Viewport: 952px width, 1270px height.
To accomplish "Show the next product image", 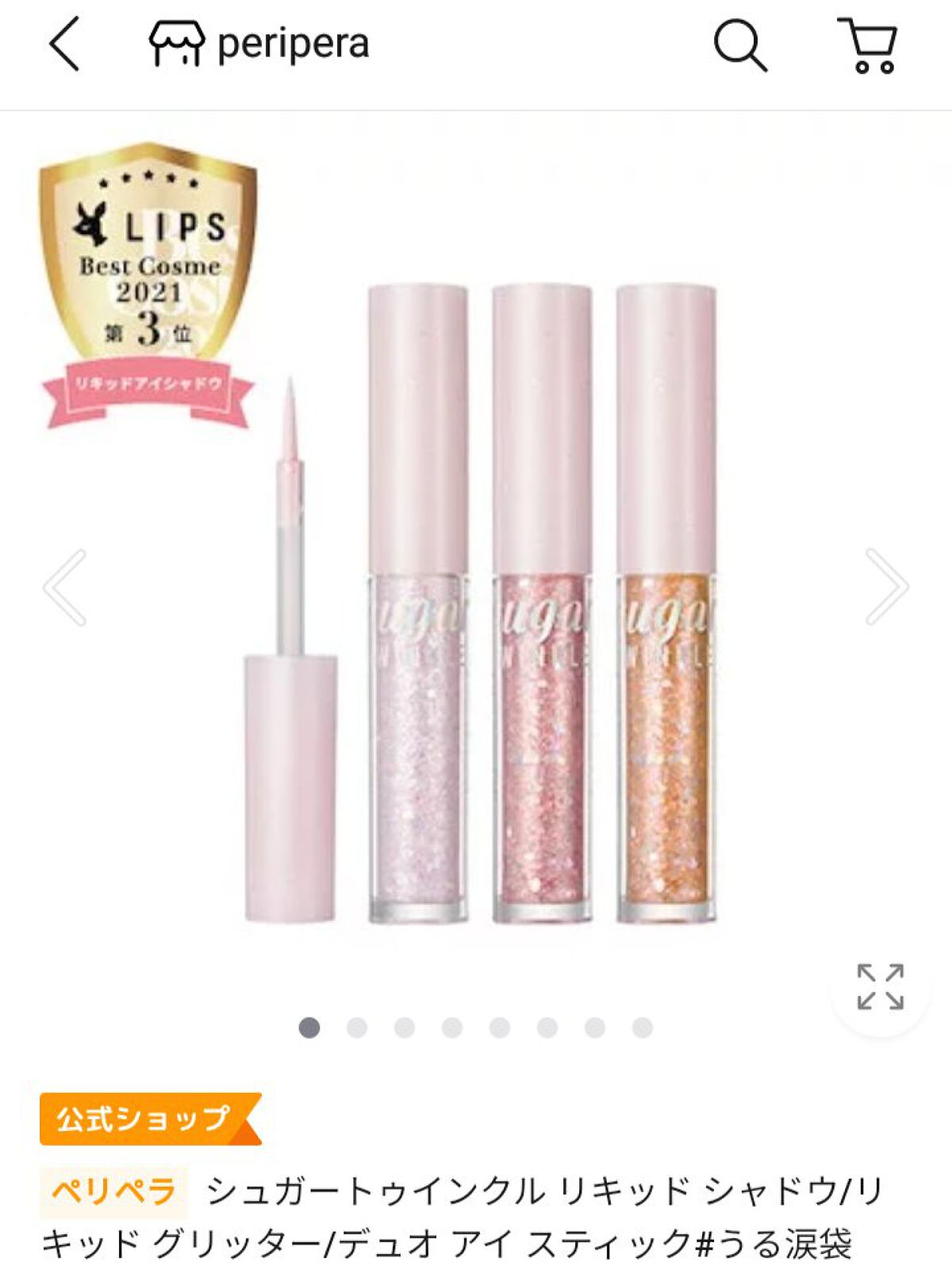I will [885, 587].
